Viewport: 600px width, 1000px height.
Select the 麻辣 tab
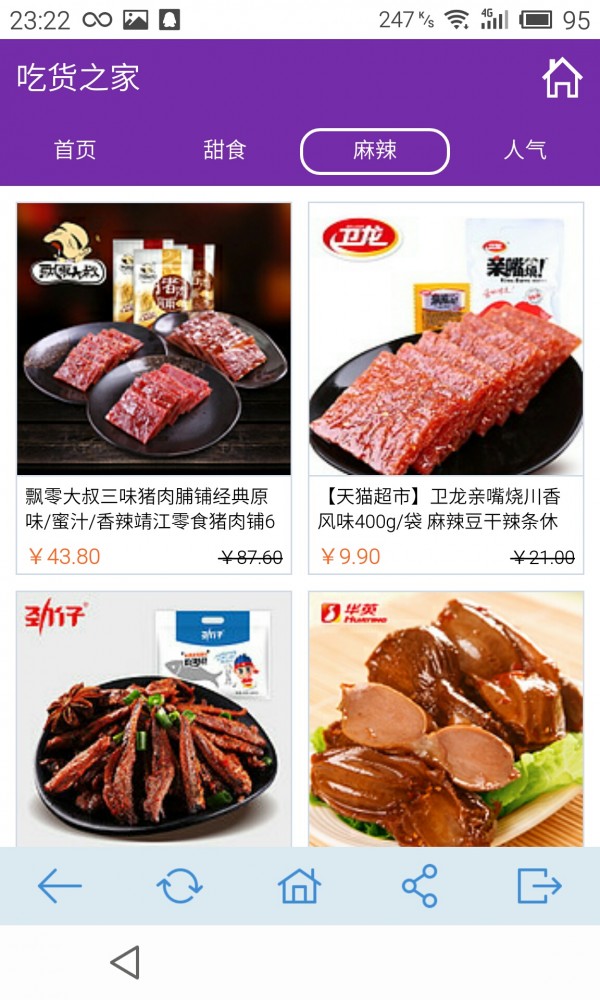pyautogui.click(x=375, y=151)
